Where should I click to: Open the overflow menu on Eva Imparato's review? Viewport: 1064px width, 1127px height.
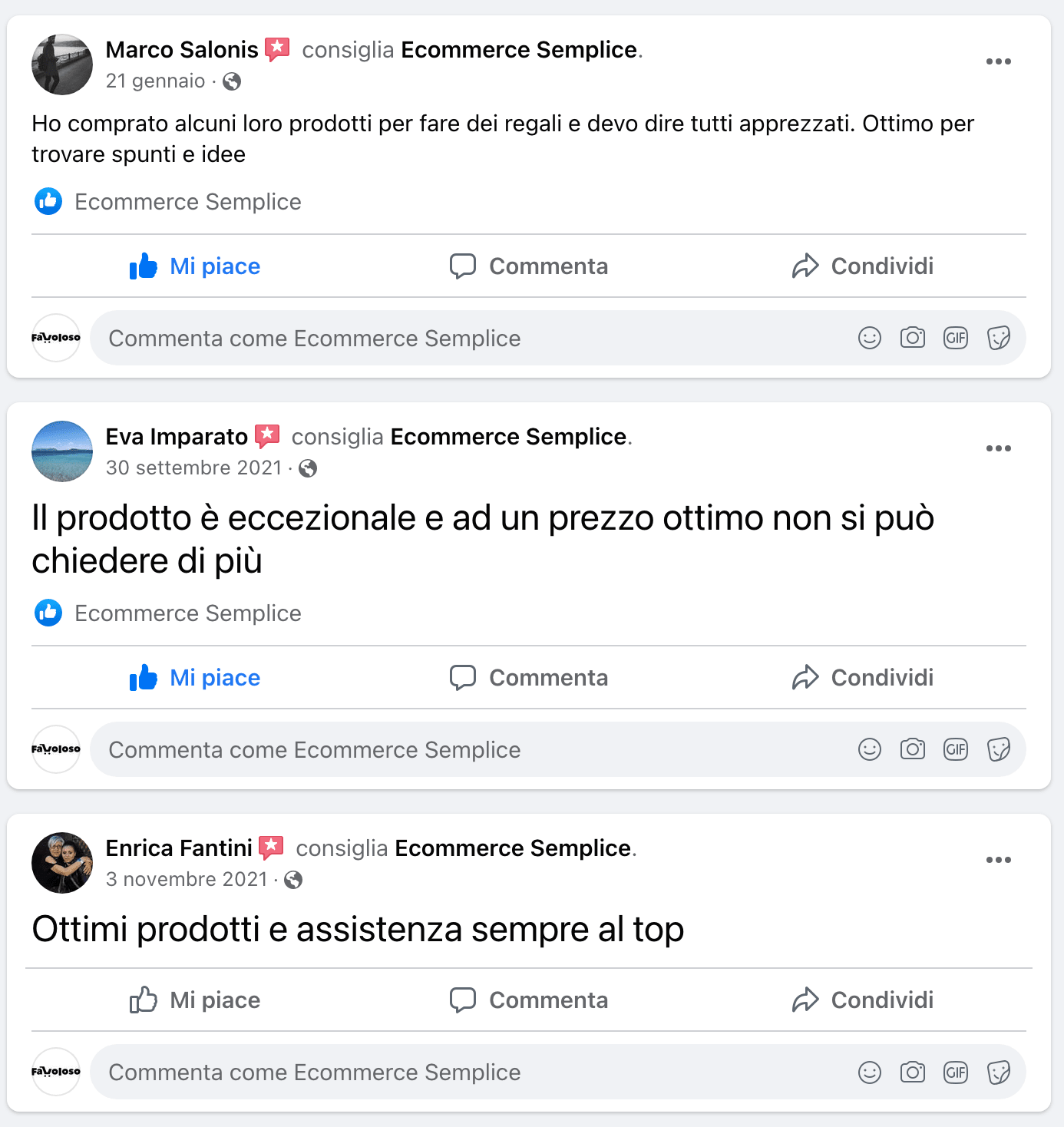pos(998,448)
